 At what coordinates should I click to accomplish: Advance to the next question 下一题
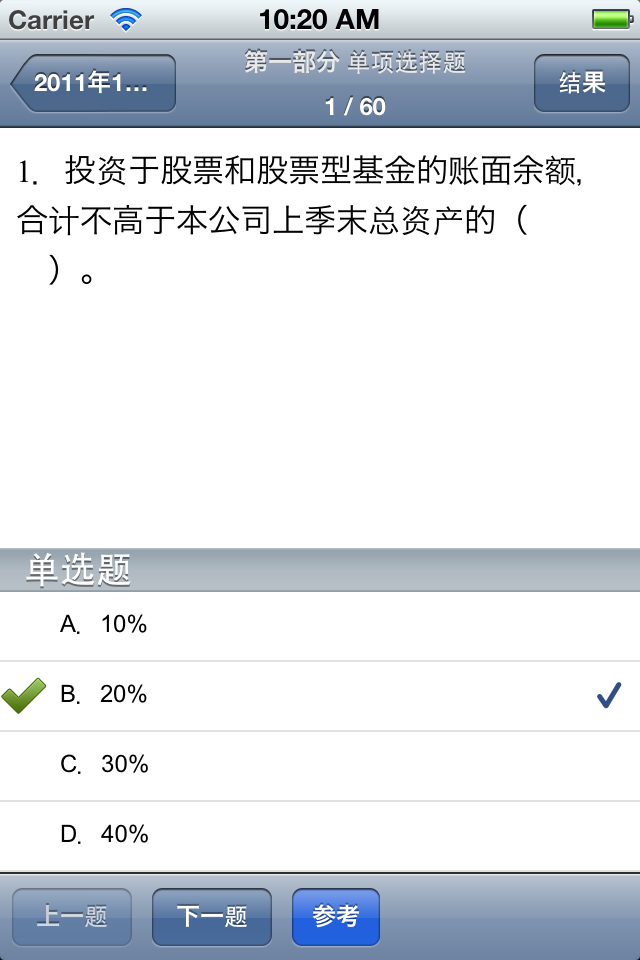coord(212,917)
